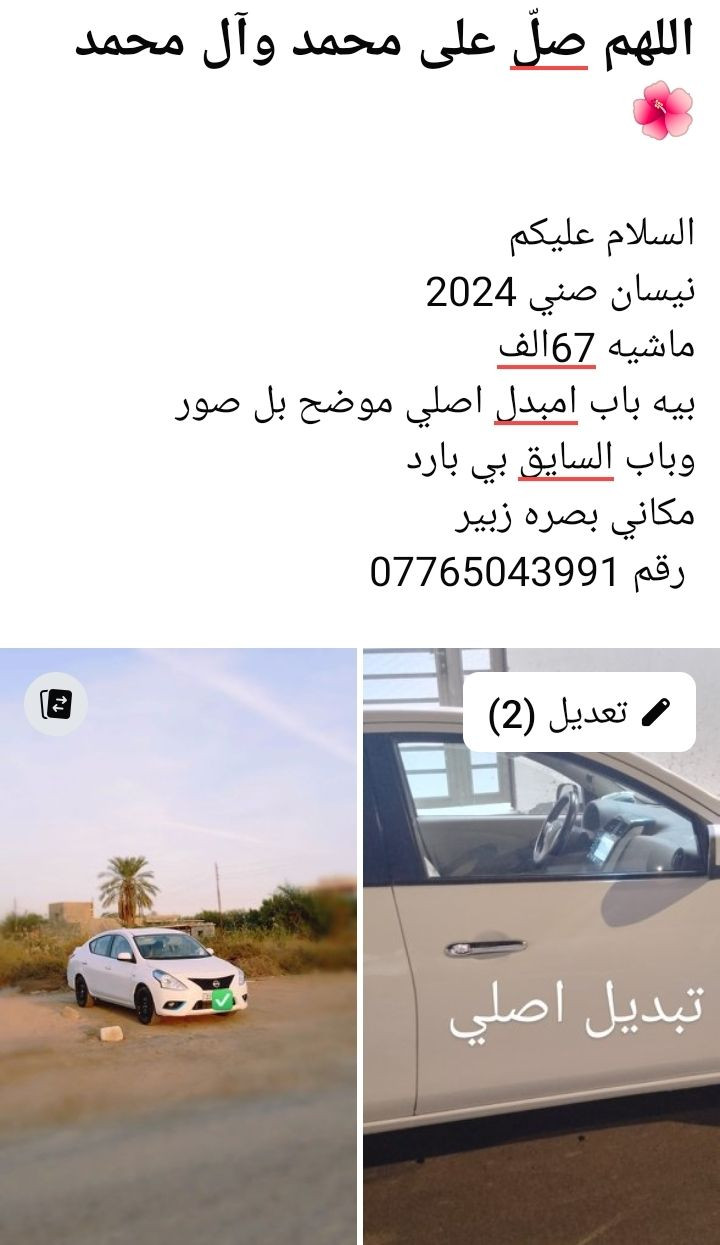Image resolution: width=720 pixels, height=1245 pixels.
Task: Tap the تعديل (2) edit button
Action: [x=579, y=712]
